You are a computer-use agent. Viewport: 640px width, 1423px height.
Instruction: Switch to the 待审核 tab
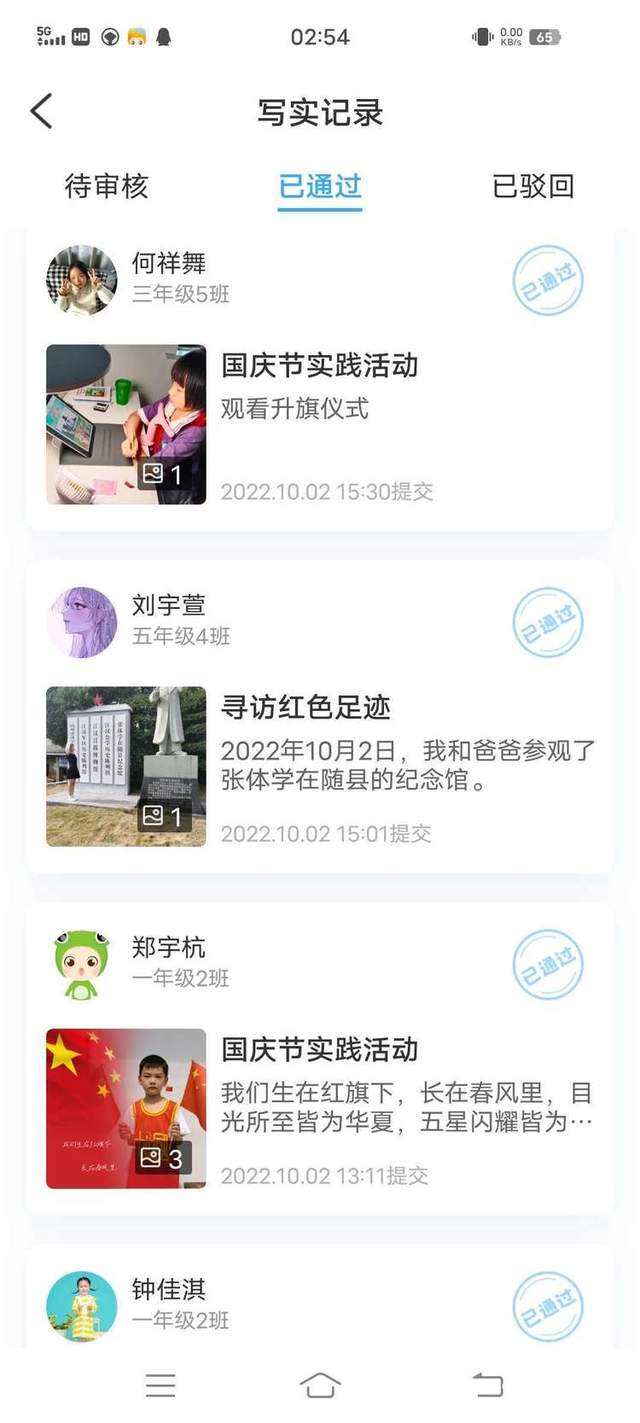[x=106, y=186]
